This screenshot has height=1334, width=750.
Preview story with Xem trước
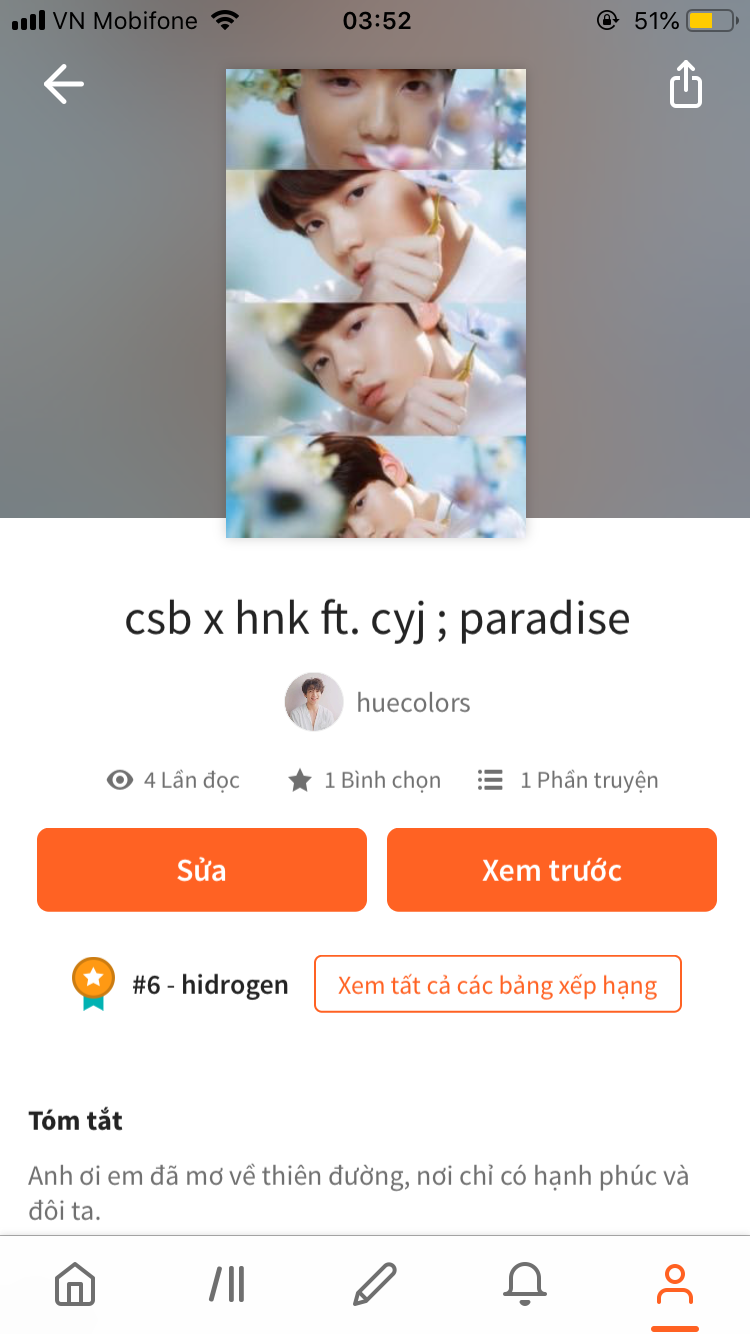click(552, 870)
